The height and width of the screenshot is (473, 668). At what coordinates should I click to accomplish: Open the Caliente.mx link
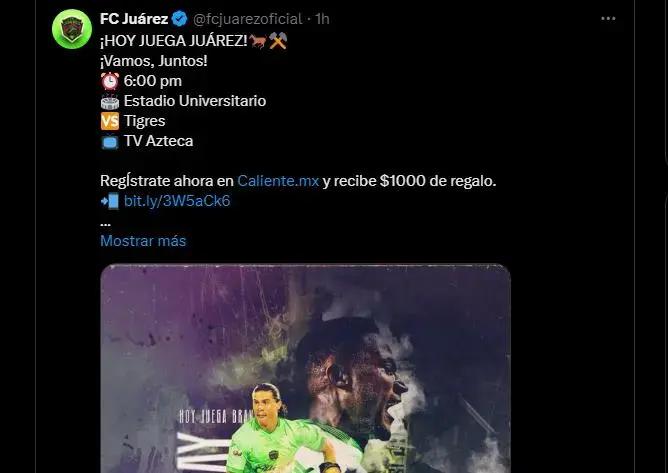[278, 180]
